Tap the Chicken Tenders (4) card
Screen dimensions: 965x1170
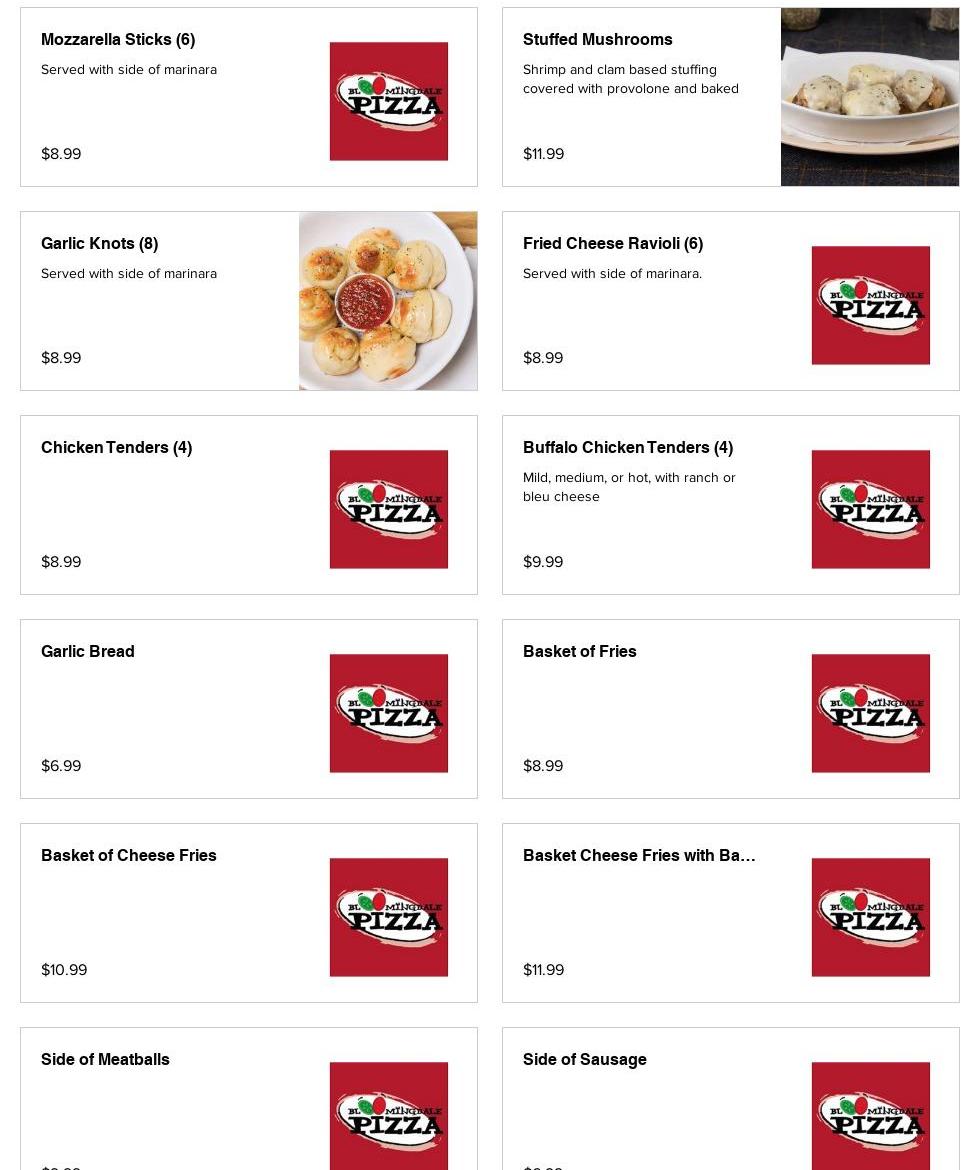point(248,505)
